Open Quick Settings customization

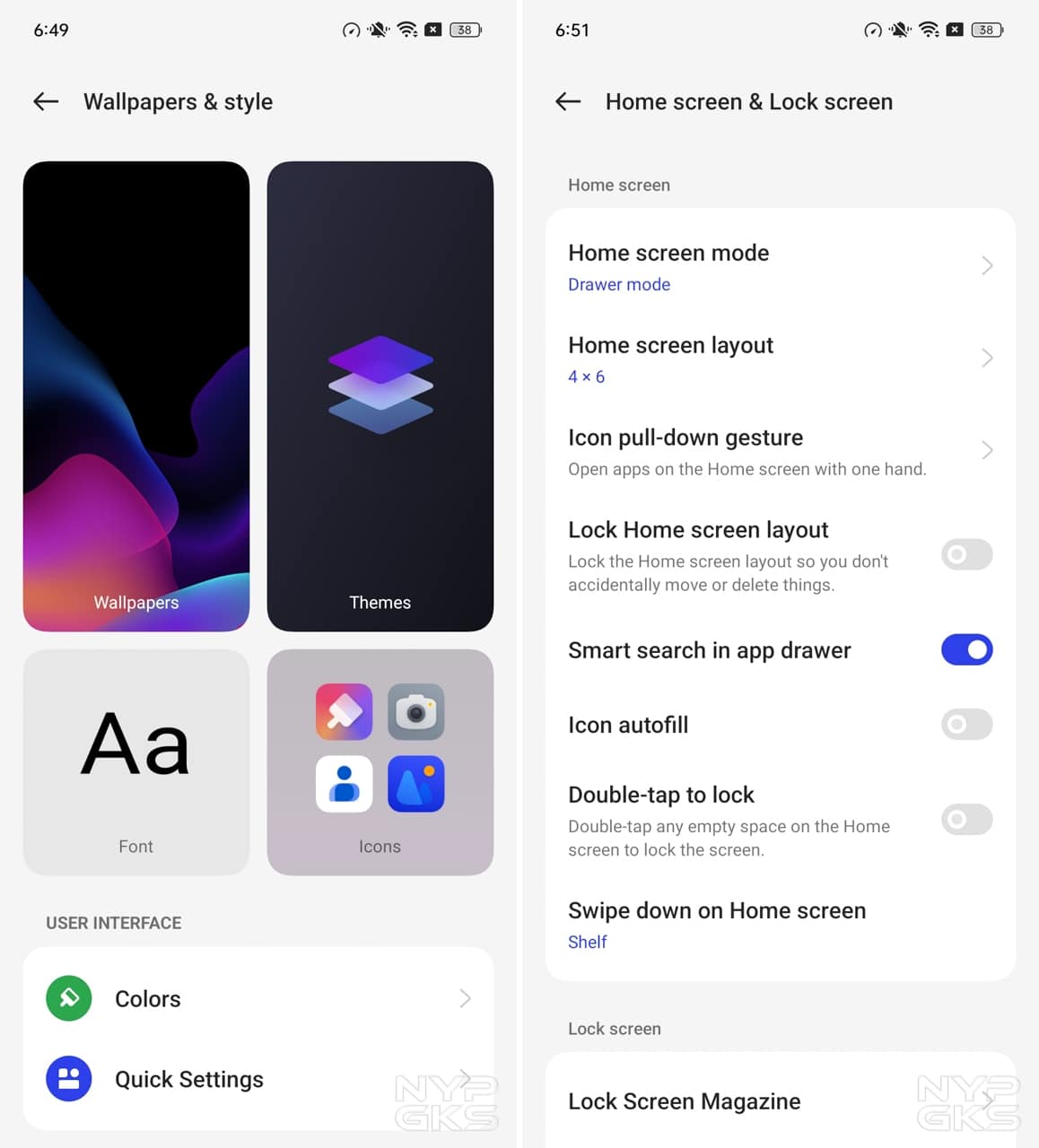pos(258,1079)
